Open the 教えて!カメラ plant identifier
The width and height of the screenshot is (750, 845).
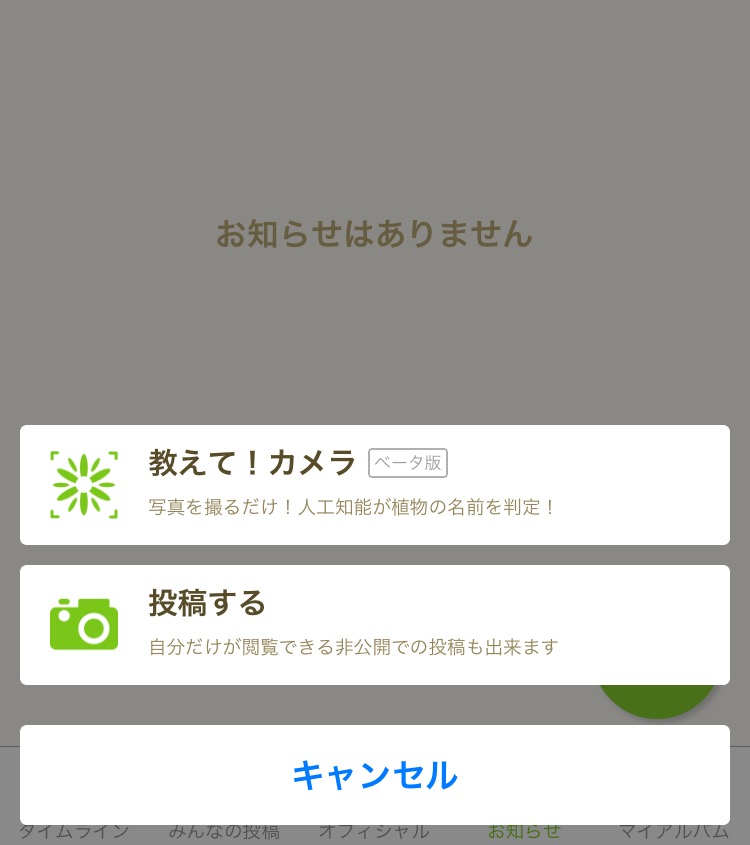click(x=374, y=485)
